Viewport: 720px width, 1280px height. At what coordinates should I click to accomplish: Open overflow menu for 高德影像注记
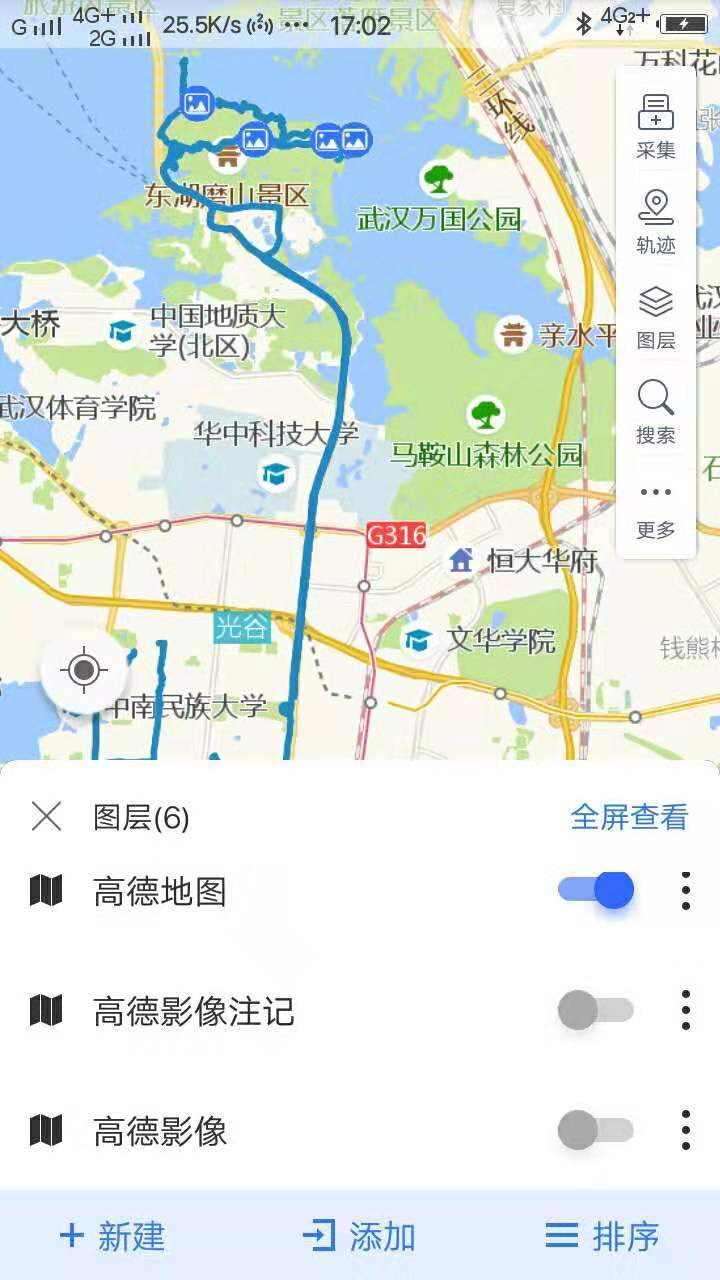686,1011
